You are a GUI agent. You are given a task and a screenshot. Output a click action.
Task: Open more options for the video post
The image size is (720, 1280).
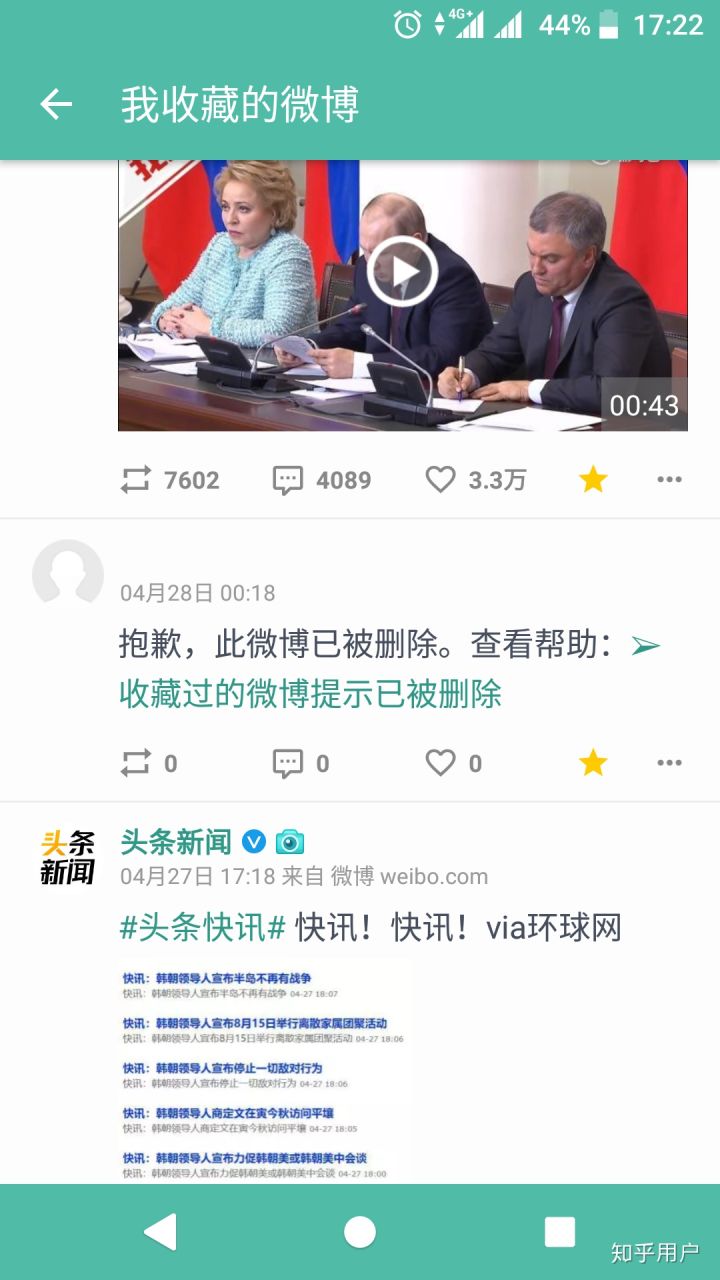(669, 480)
